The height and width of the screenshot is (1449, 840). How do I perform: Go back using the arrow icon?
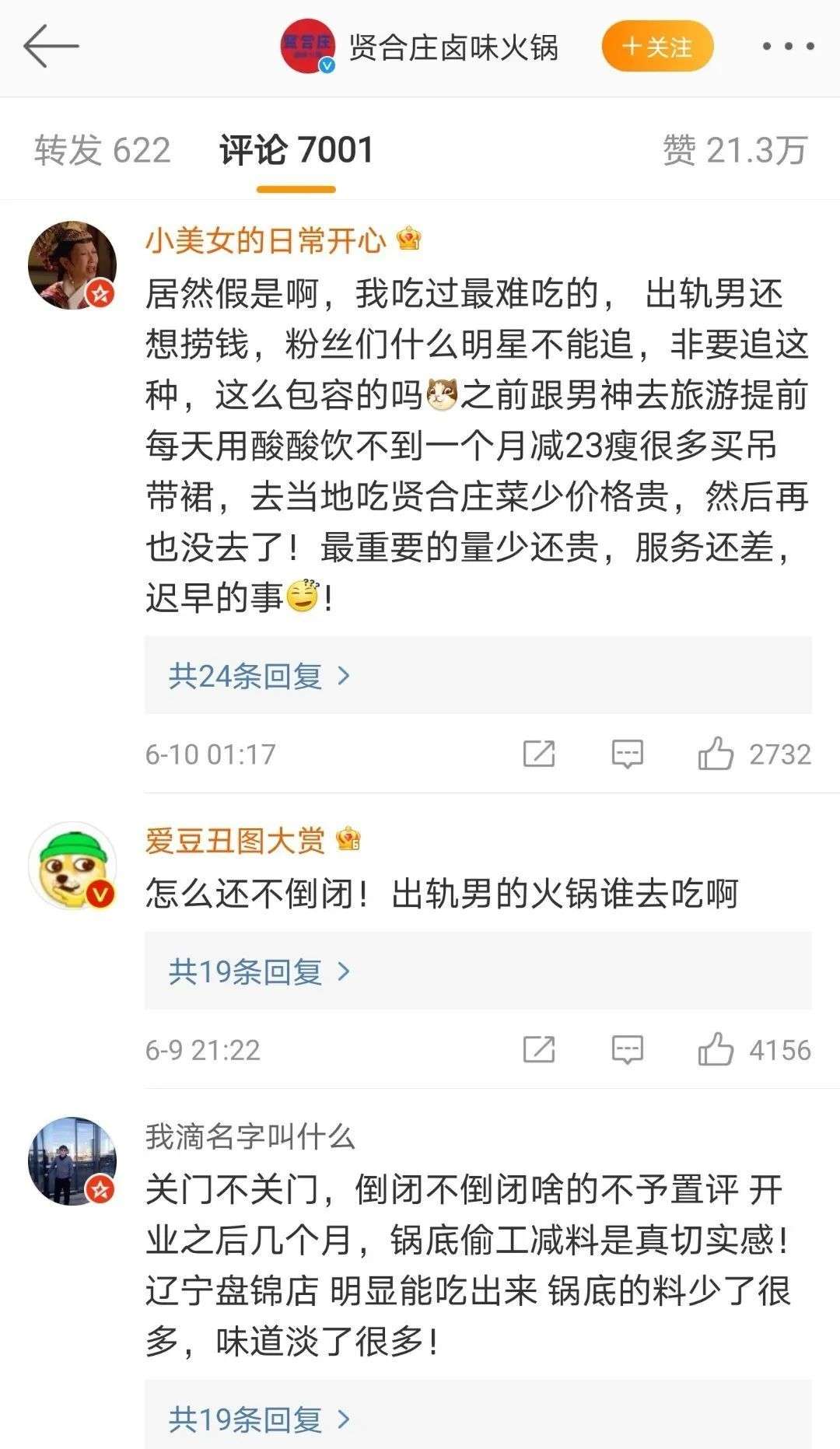pyautogui.click(x=51, y=47)
